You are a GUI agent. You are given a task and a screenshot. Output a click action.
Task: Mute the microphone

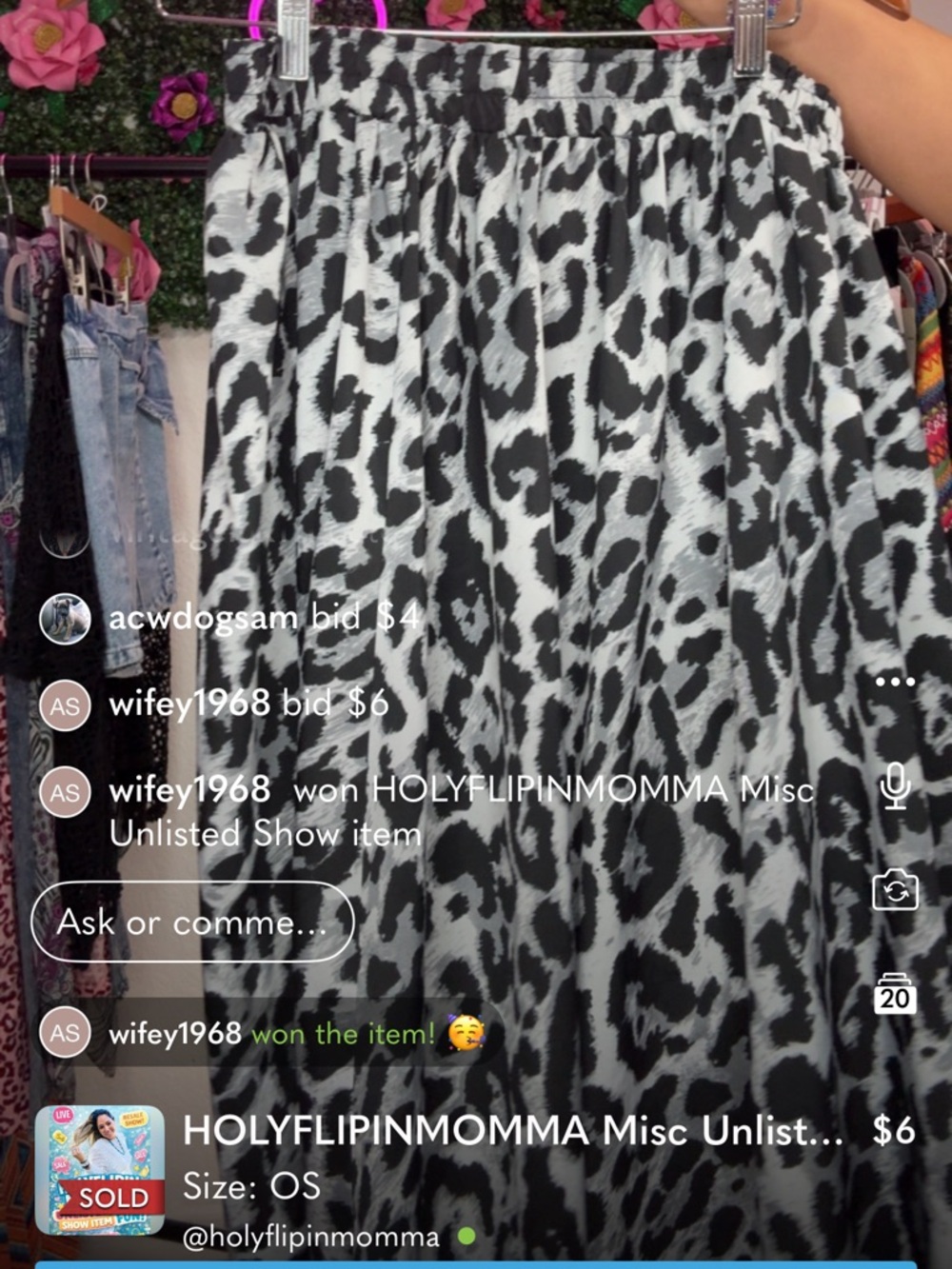point(895,788)
